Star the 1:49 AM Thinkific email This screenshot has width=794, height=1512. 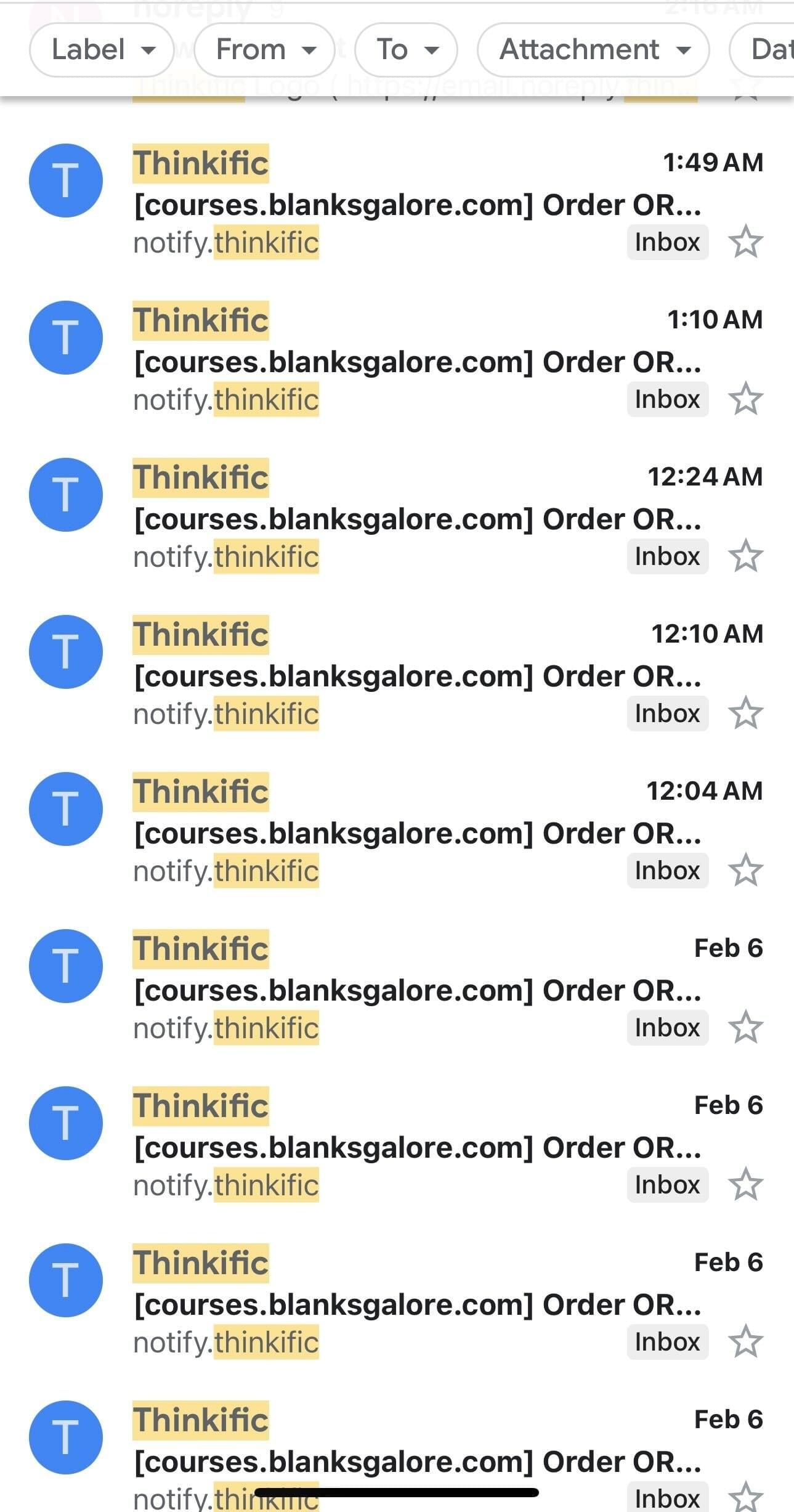click(x=745, y=242)
